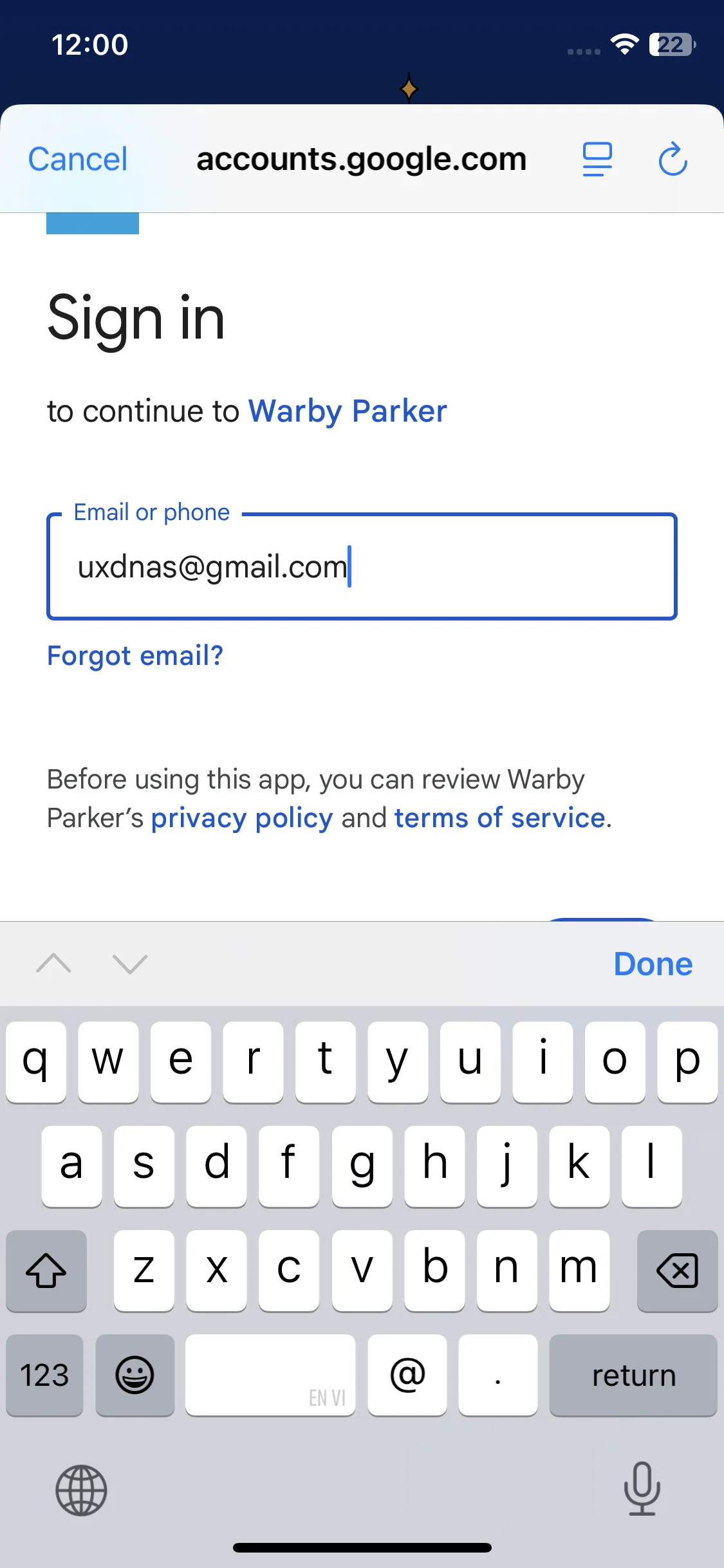
Task: Tap Forgot email? link
Action: click(x=135, y=656)
